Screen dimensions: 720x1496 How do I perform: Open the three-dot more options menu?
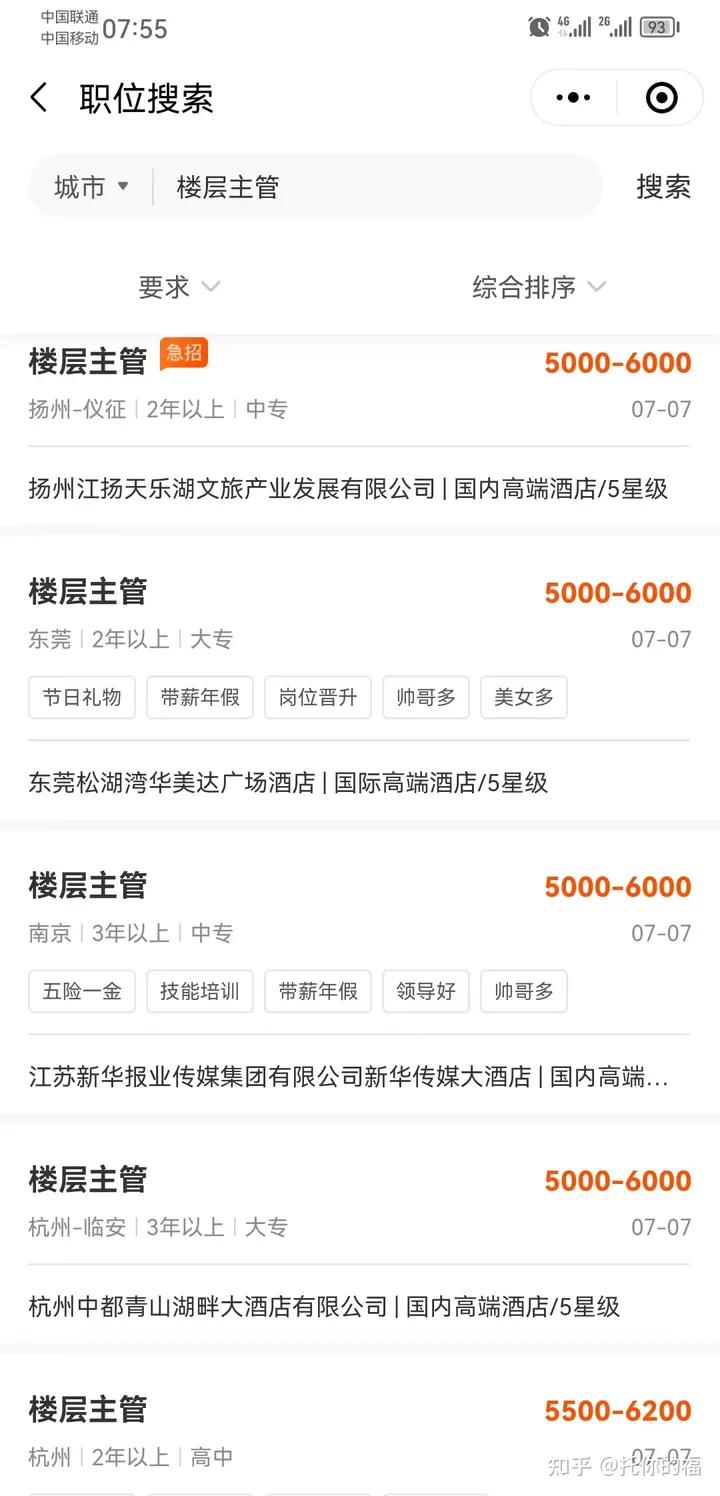click(572, 97)
